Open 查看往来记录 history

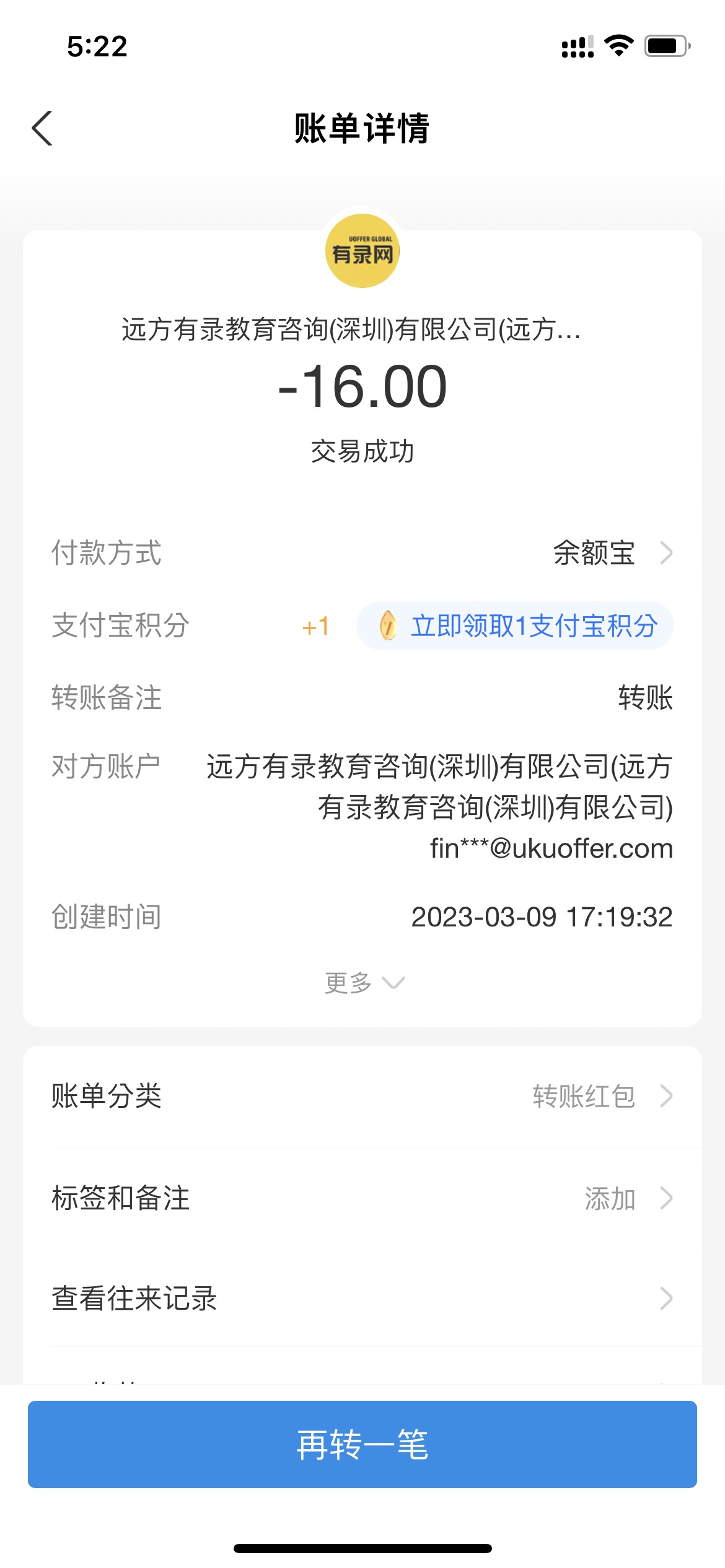362,1299
